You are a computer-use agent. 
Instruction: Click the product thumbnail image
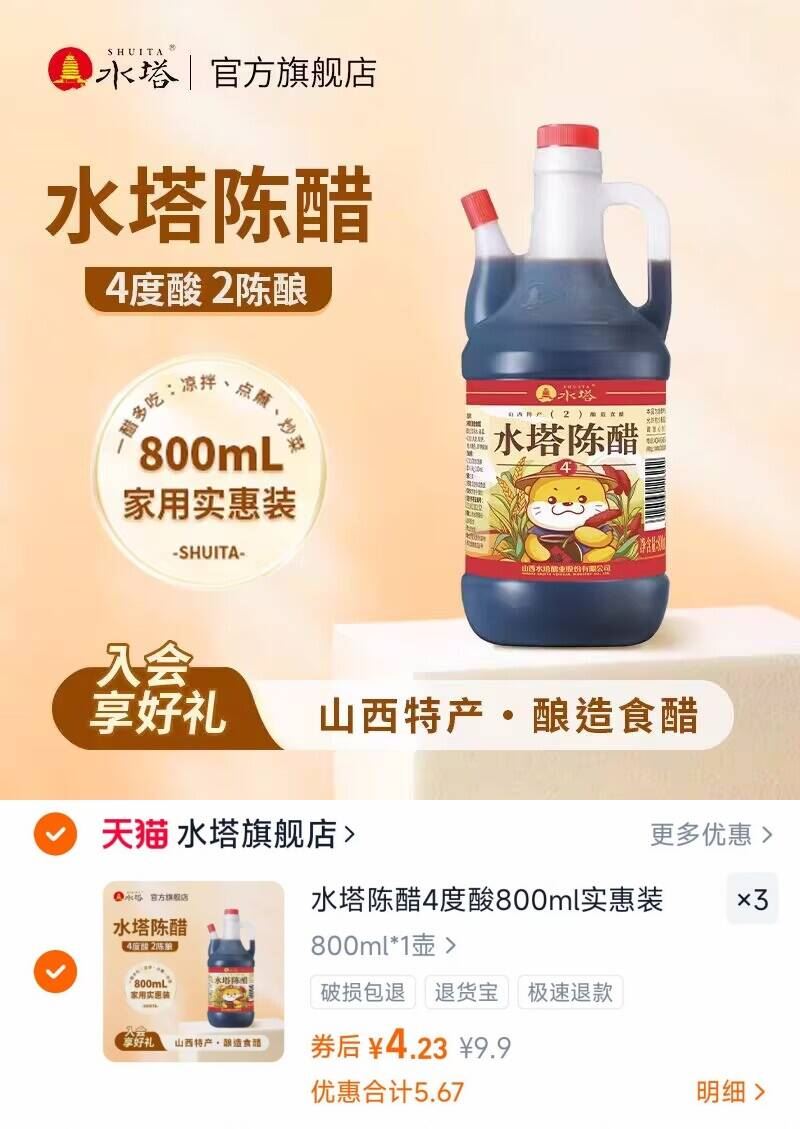(x=180, y=970)
